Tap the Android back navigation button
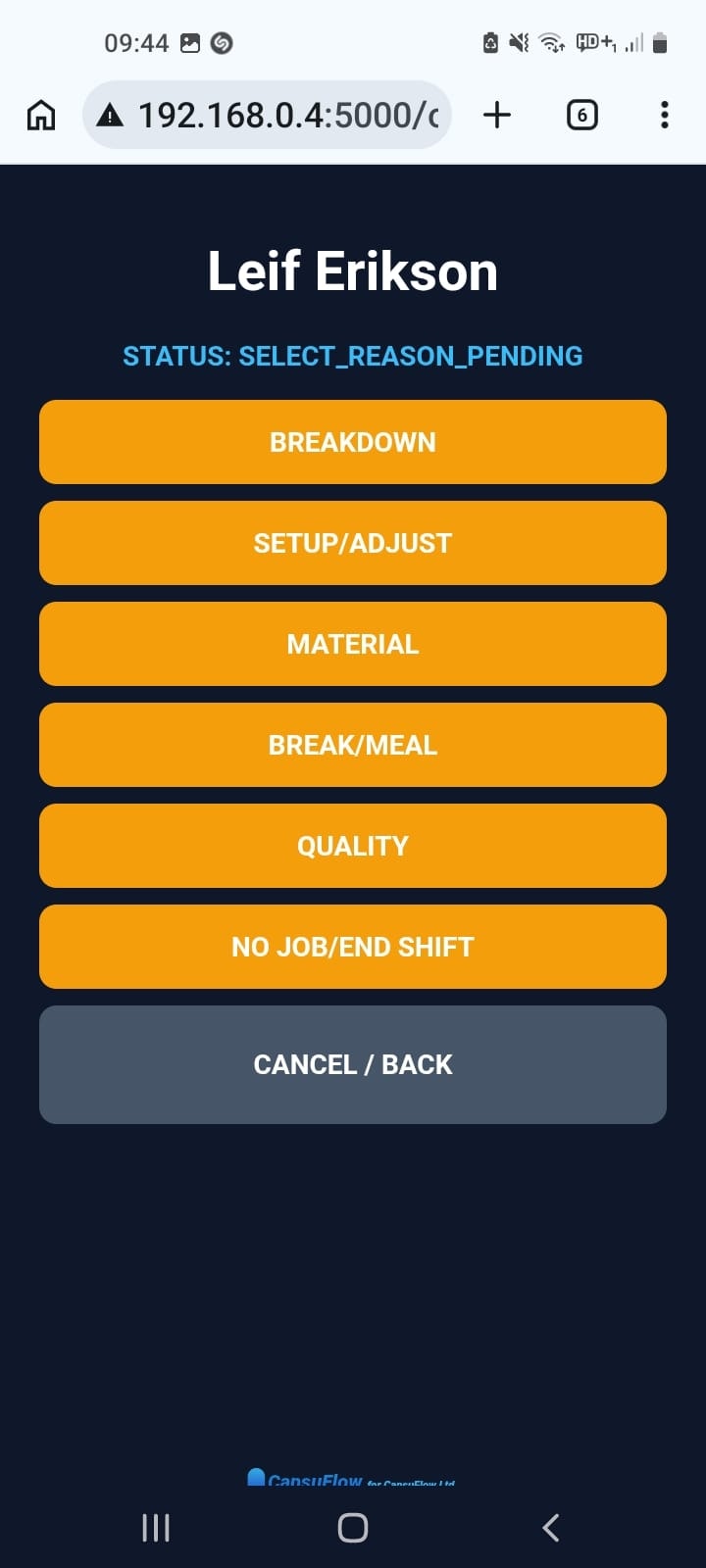Screen dimensions: 706x1568 [550, 1527]
